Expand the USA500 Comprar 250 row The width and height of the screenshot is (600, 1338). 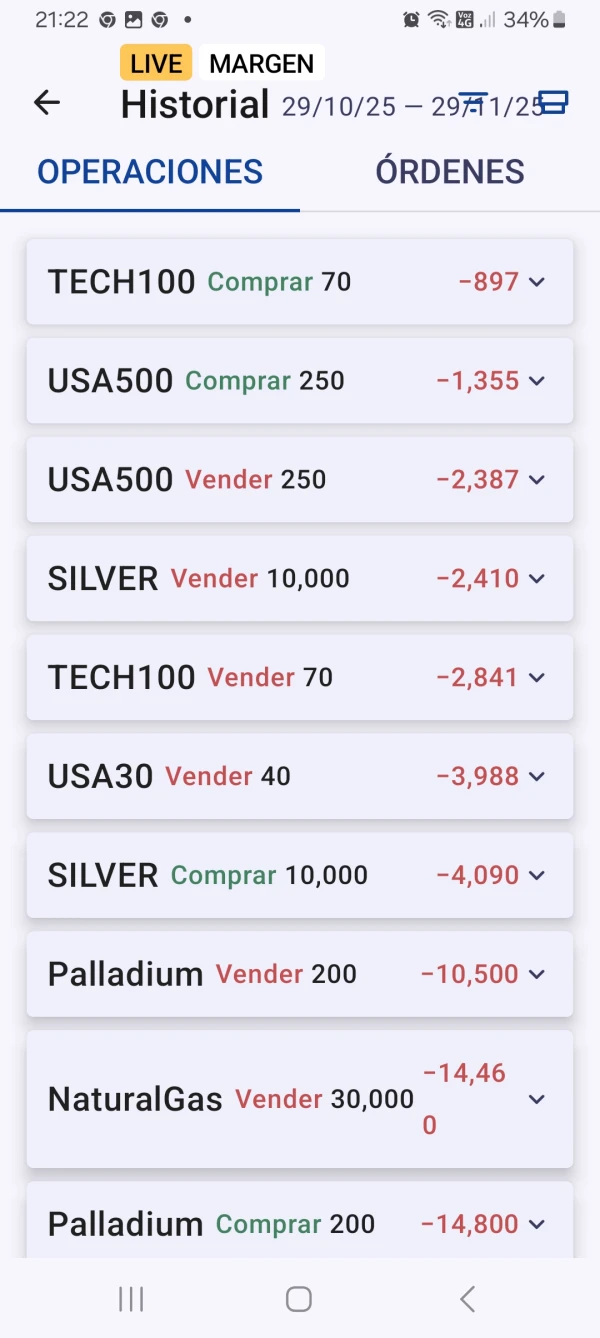pyautogui.click(x=300, y=381)
